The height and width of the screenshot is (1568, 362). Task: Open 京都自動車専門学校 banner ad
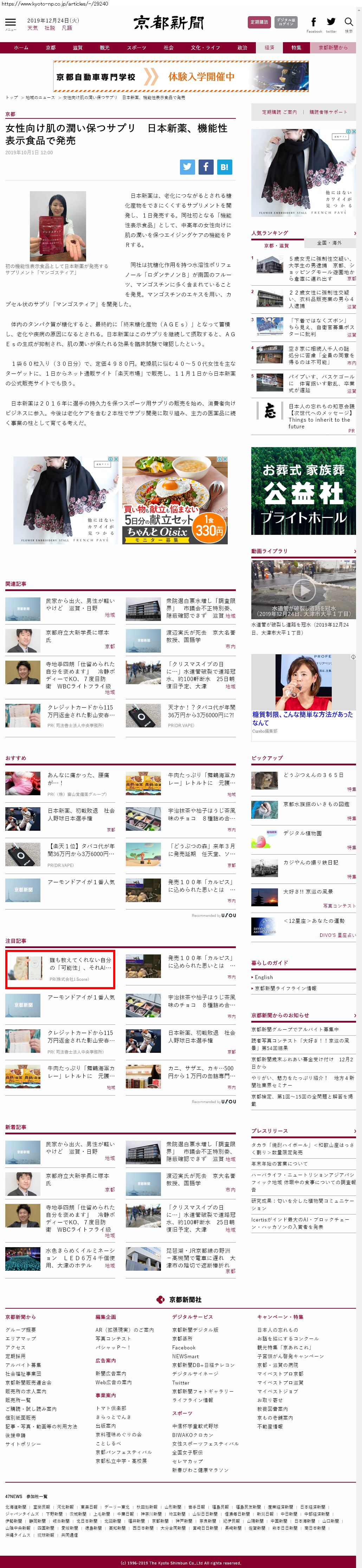pos(181,77)
